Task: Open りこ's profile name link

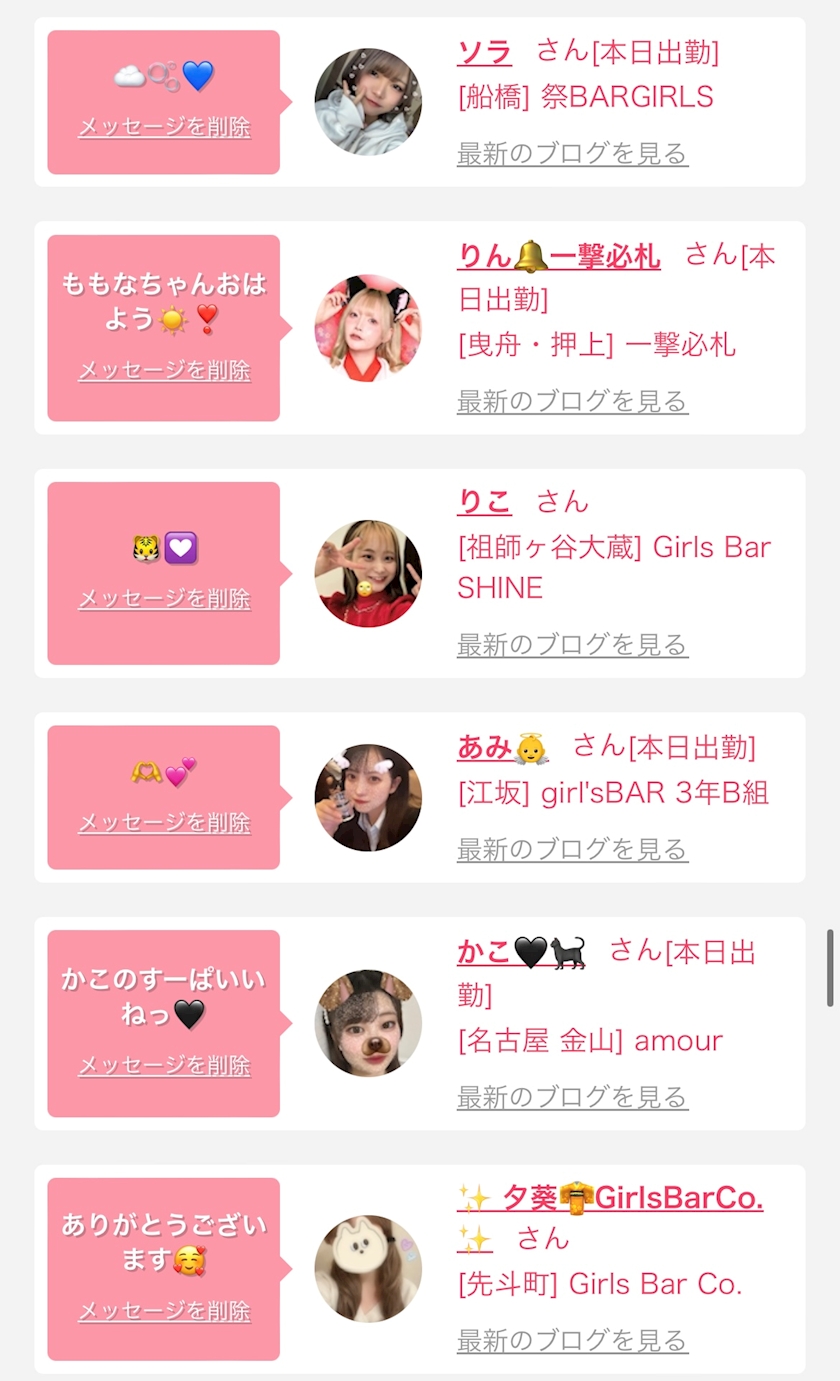Action: pyautogui.click(x=484, y=501)
